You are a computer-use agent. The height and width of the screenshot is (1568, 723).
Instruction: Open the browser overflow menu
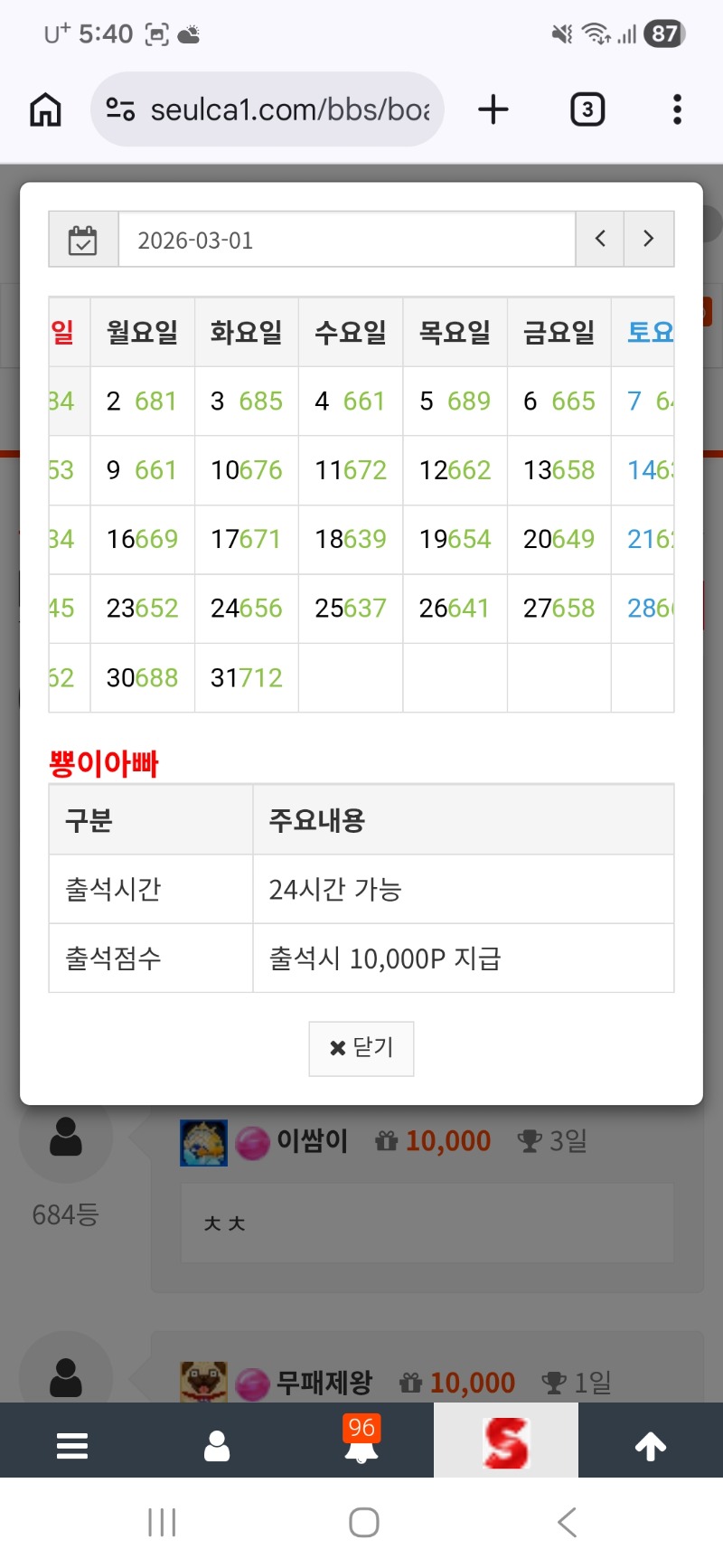tap(677, 110)
